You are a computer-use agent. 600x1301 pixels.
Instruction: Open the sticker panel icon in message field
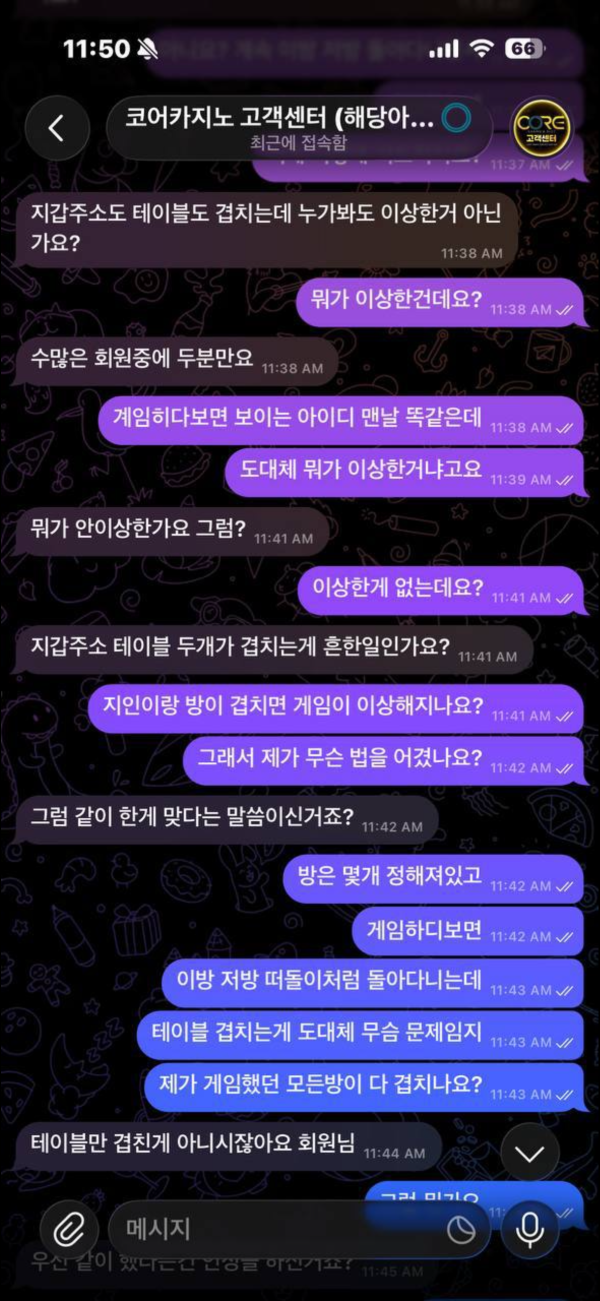(460, 1230)
